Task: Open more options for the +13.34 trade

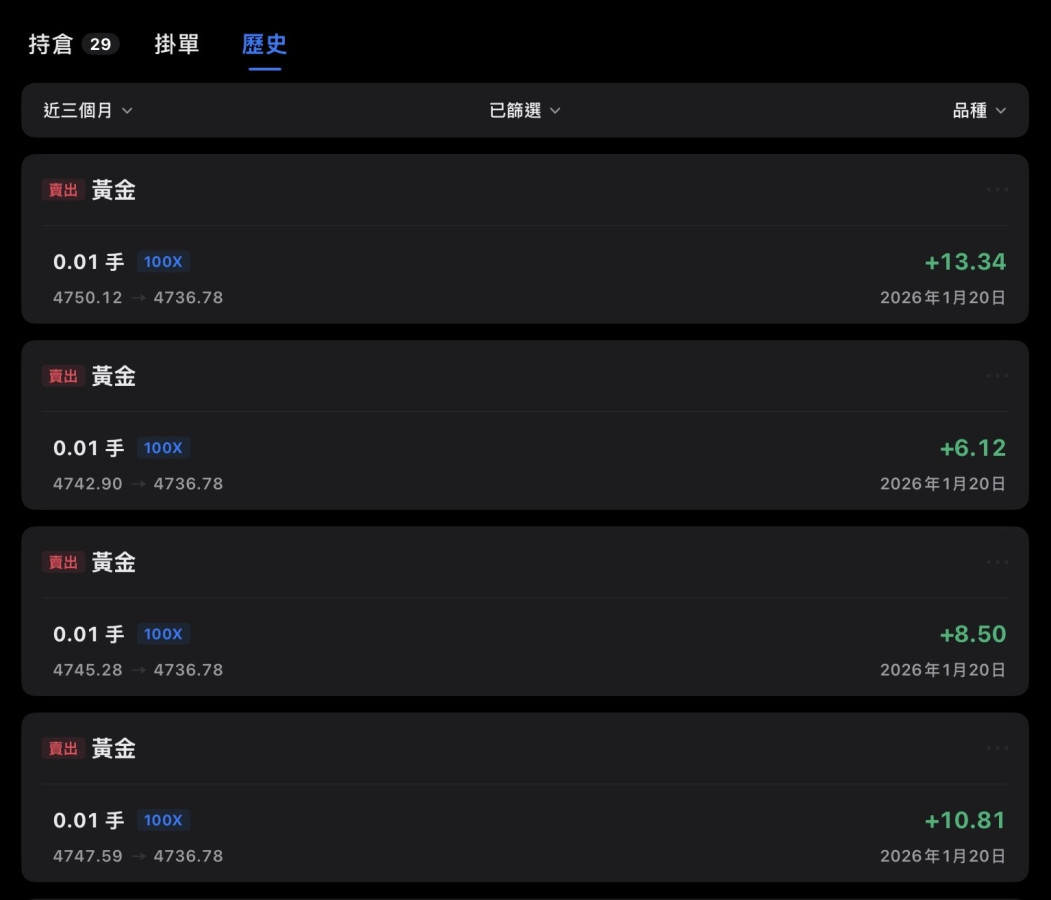Action: point(996,190)
